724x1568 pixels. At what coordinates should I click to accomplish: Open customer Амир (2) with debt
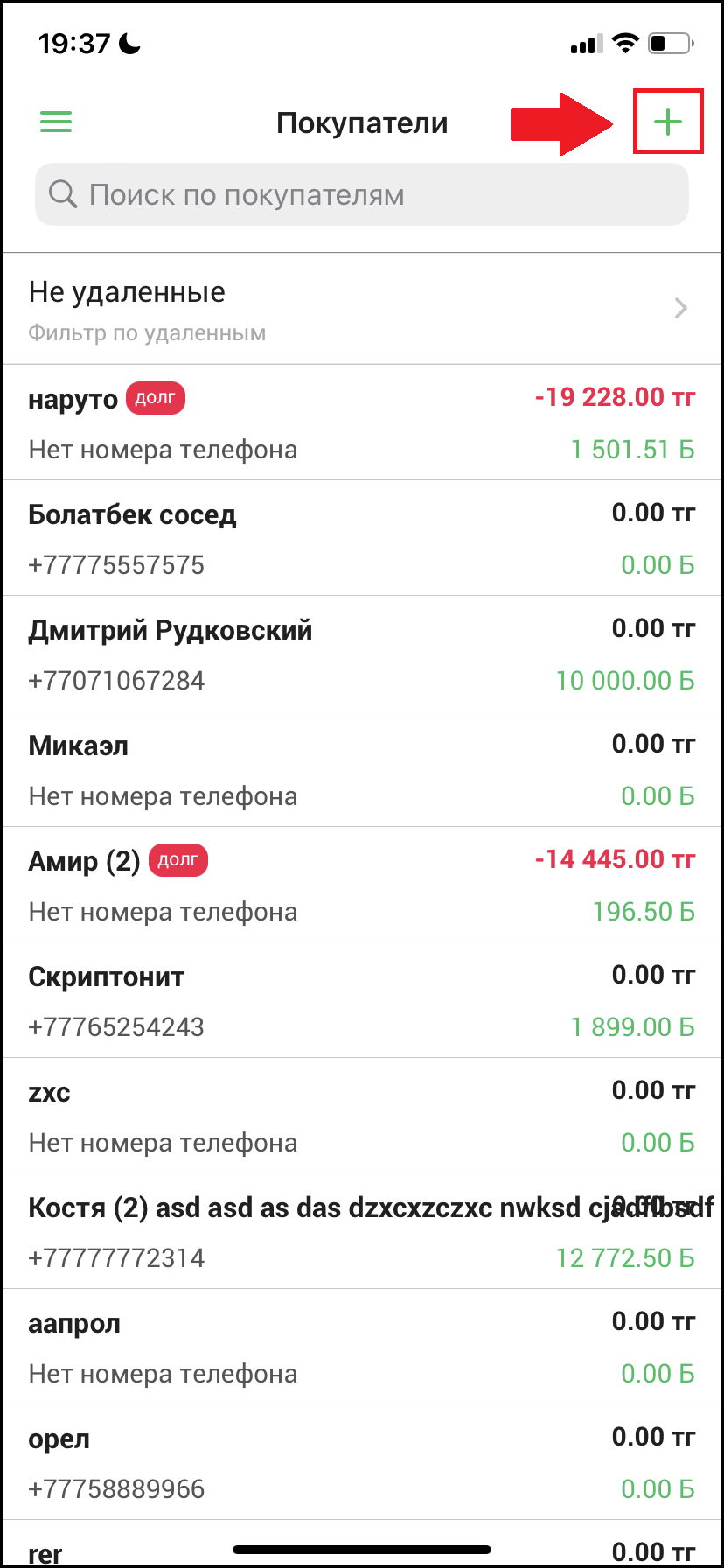click(x=362, y=885)
